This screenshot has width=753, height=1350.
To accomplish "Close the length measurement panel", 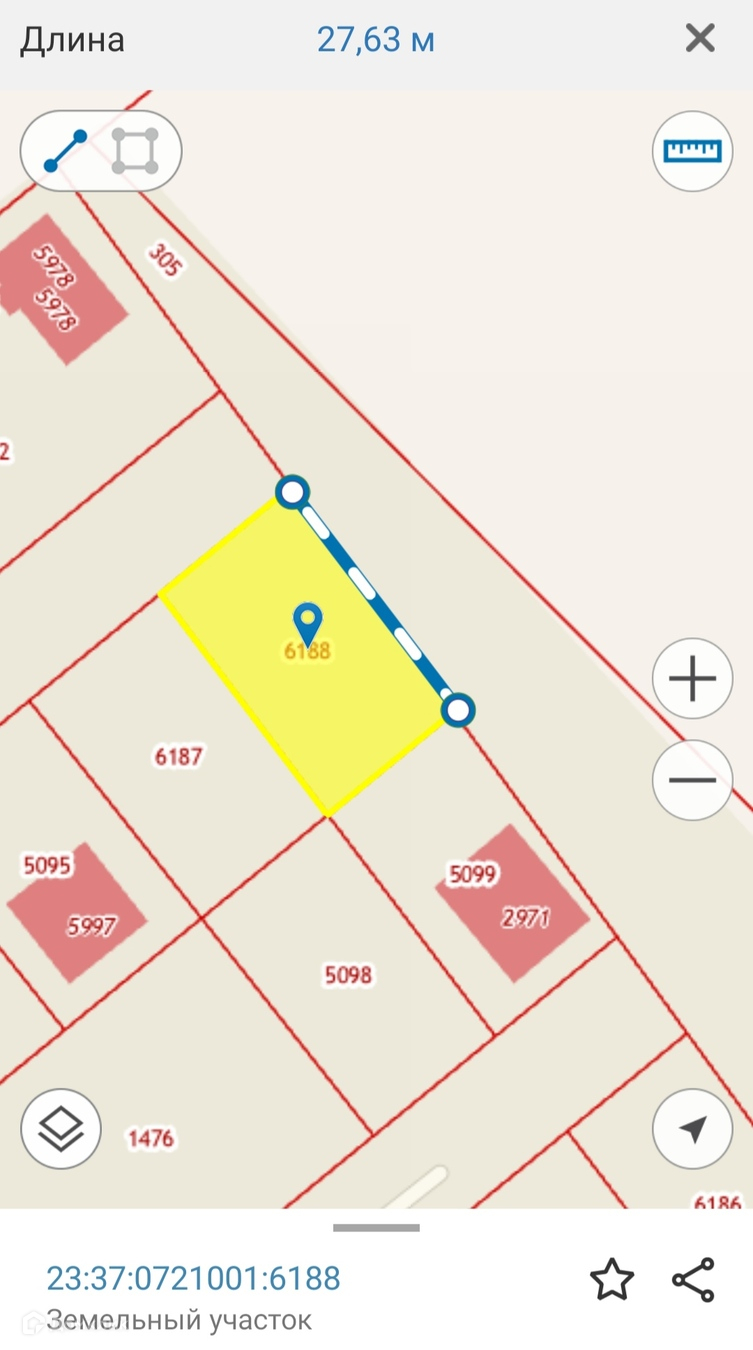I will [x=700, y=39].
